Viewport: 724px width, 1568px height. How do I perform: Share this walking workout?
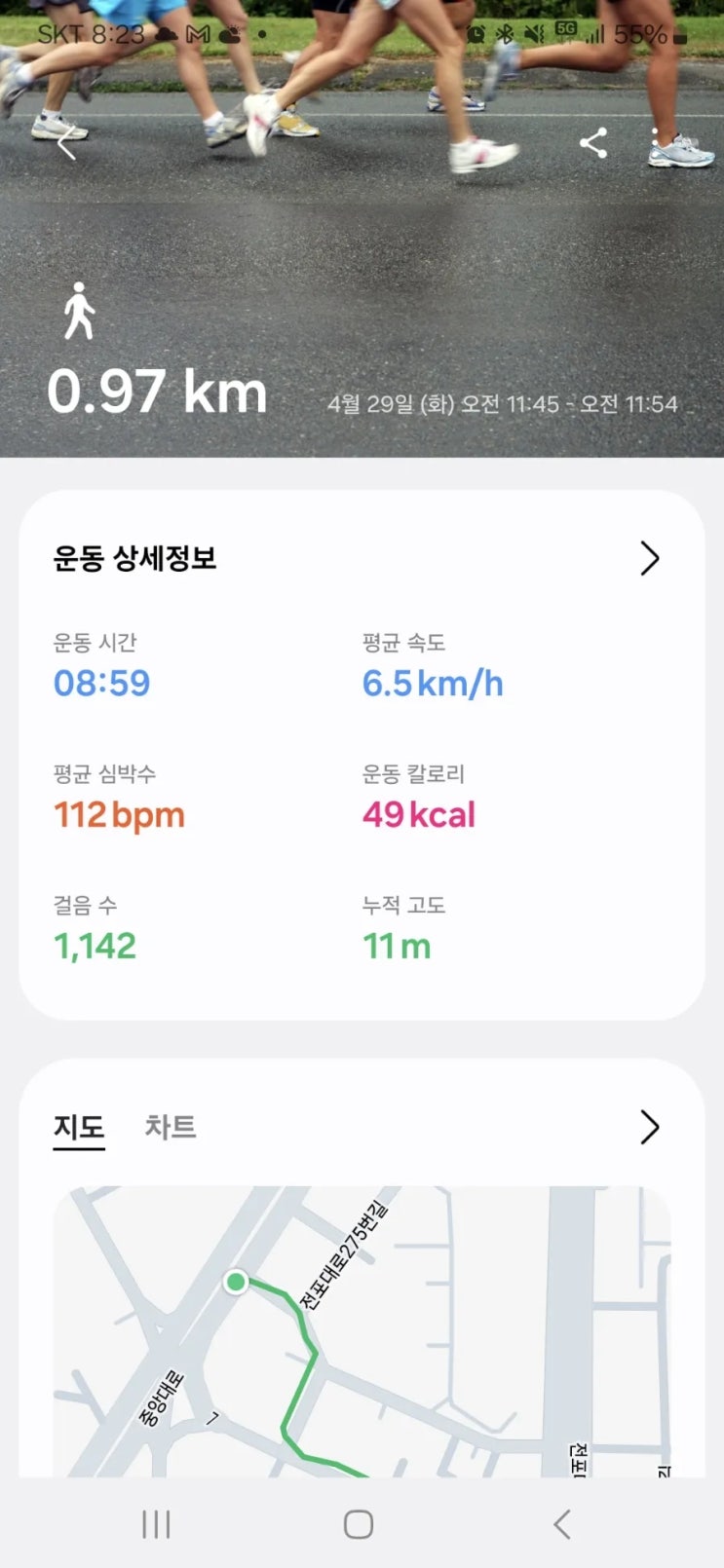pyautogui.click(x=593, y=143)
